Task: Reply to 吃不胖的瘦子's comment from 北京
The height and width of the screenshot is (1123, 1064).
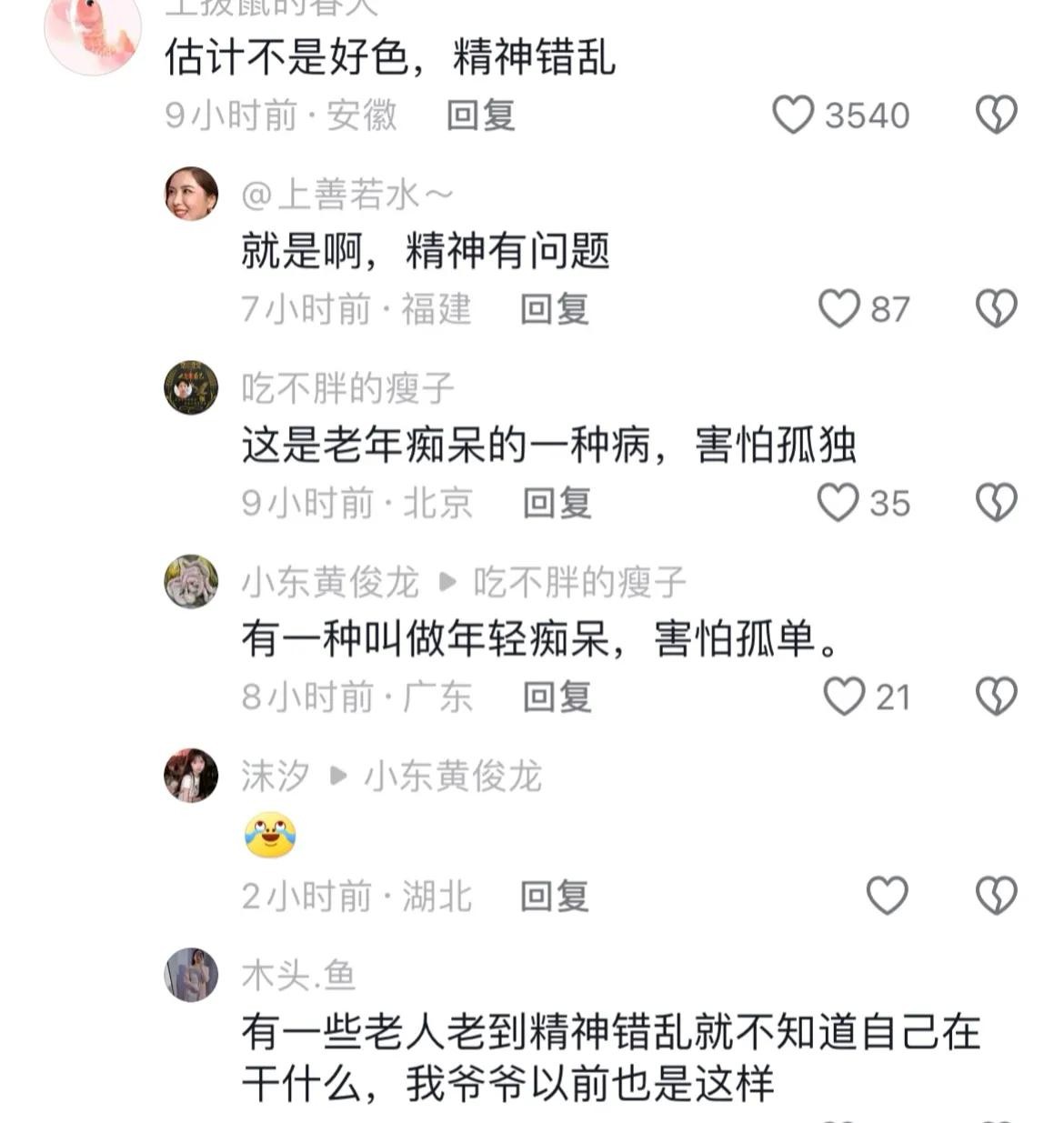Action: click(557, 503)
